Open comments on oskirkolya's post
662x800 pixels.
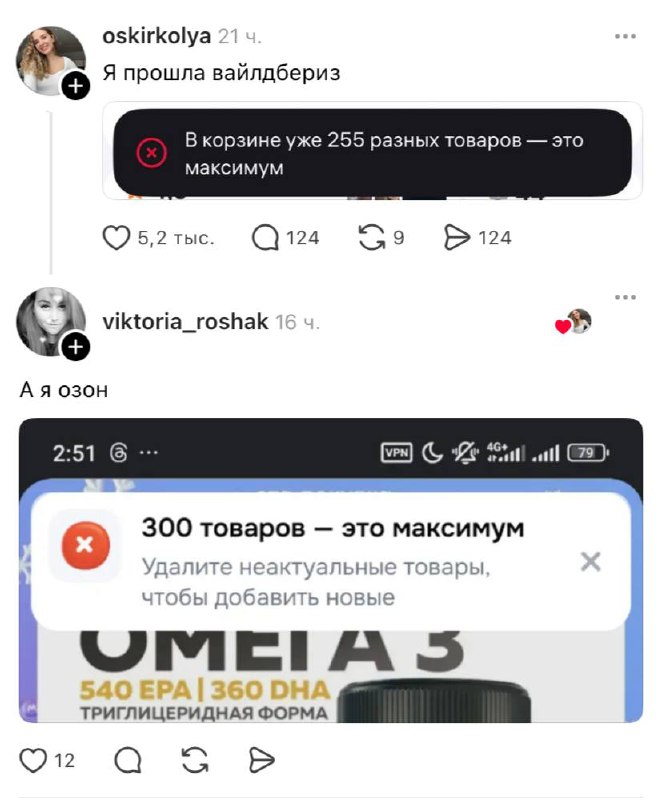point(266,237)
